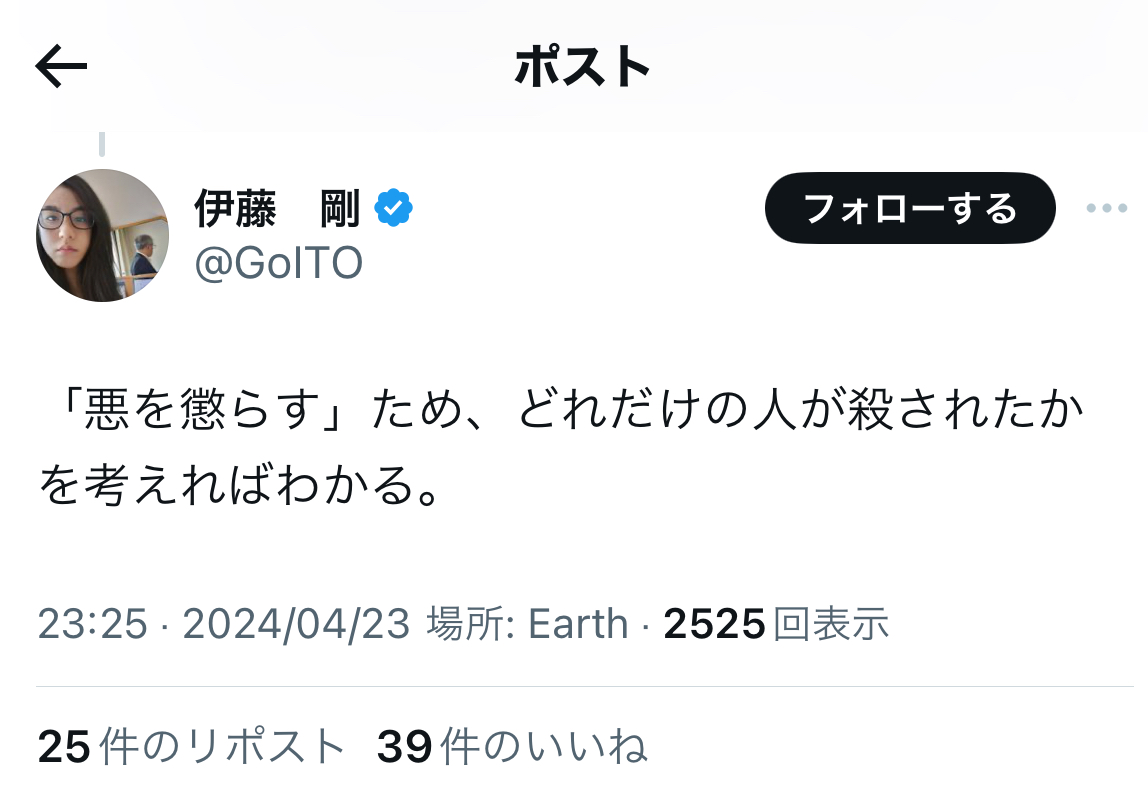The height and width of the screenshot is (803, 1148).
Task: View the 25件のリポスト list
Action: (x=192, y=746)
